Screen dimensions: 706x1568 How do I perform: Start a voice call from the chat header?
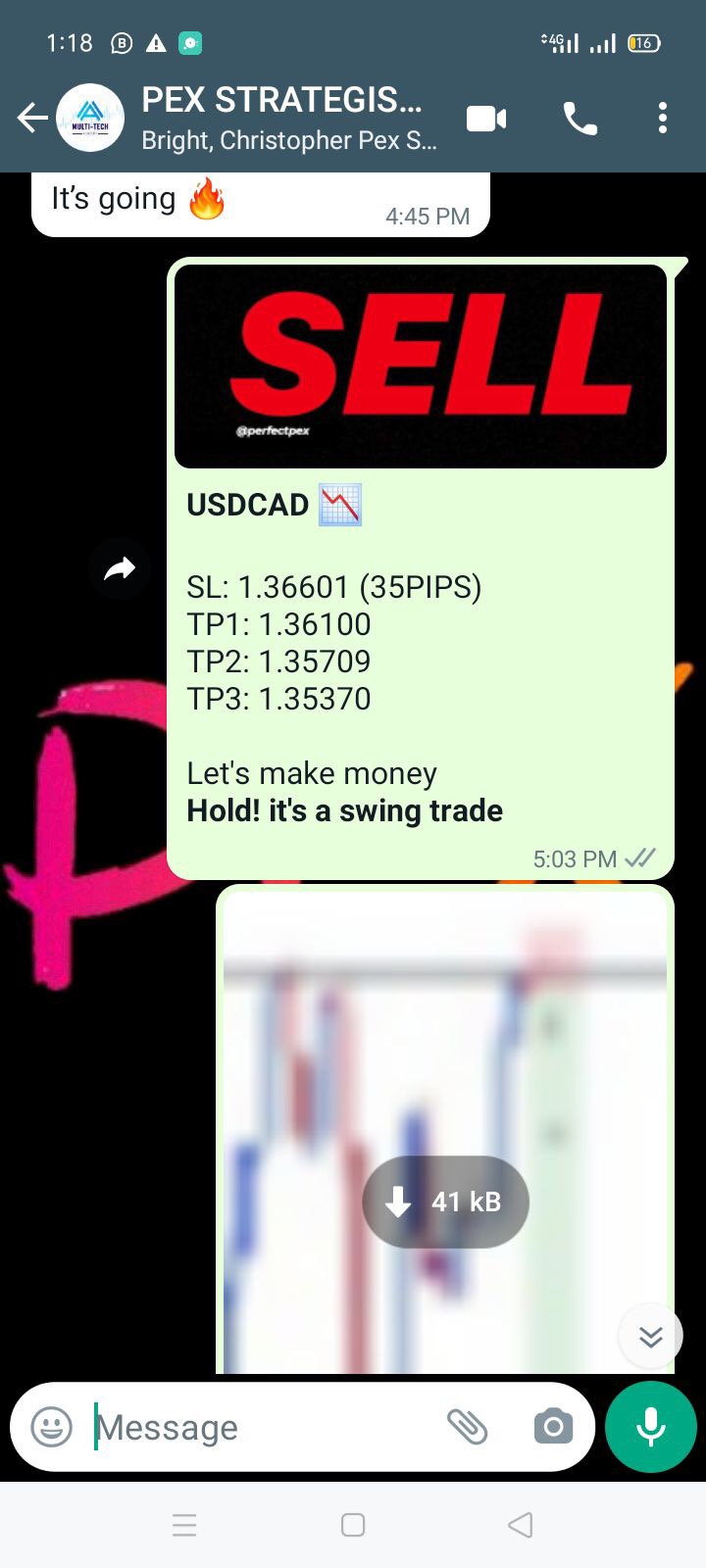pyautogui.click(x=579, y=118)
